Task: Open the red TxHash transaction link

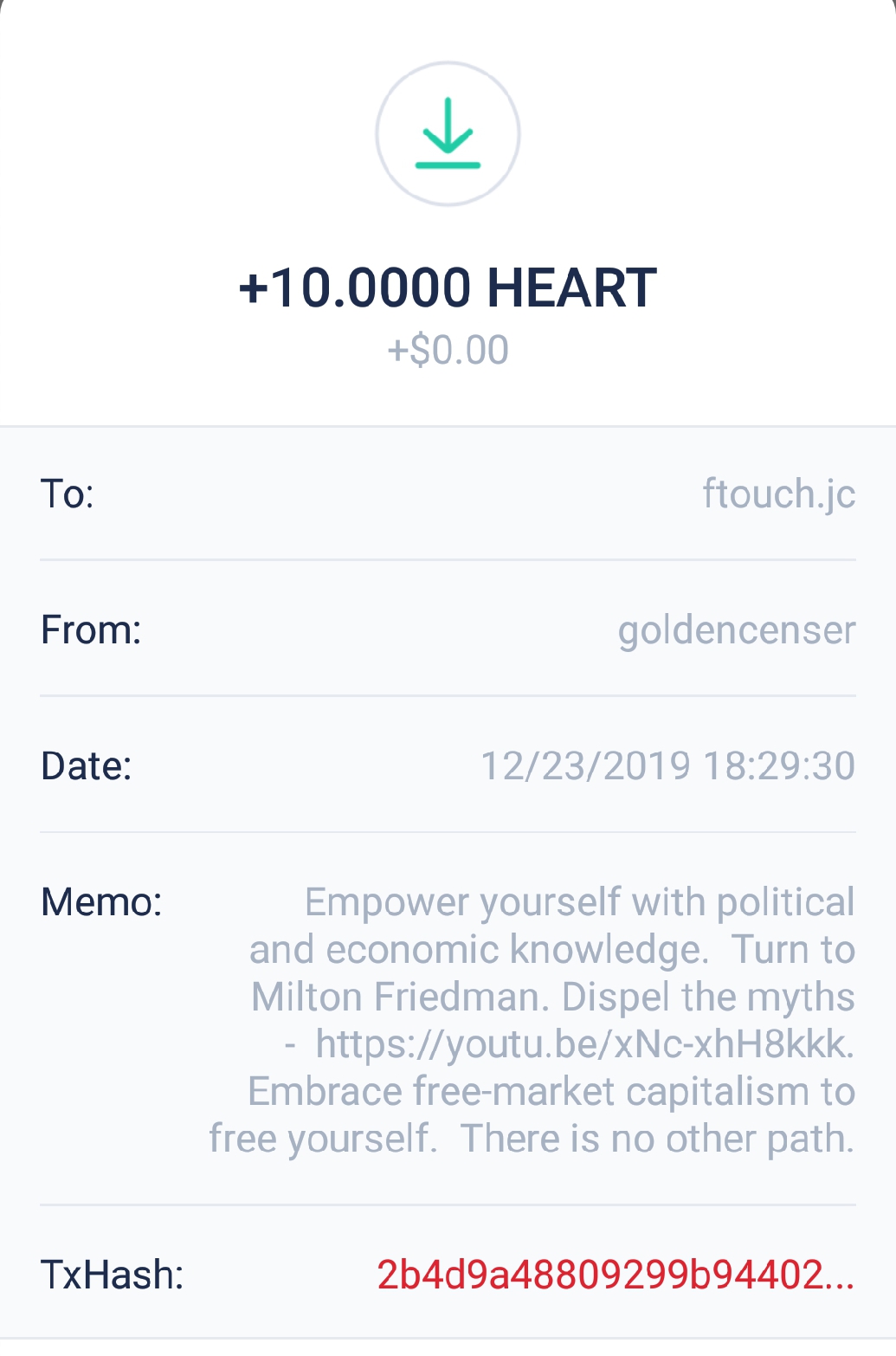Action: point(615,1275)
